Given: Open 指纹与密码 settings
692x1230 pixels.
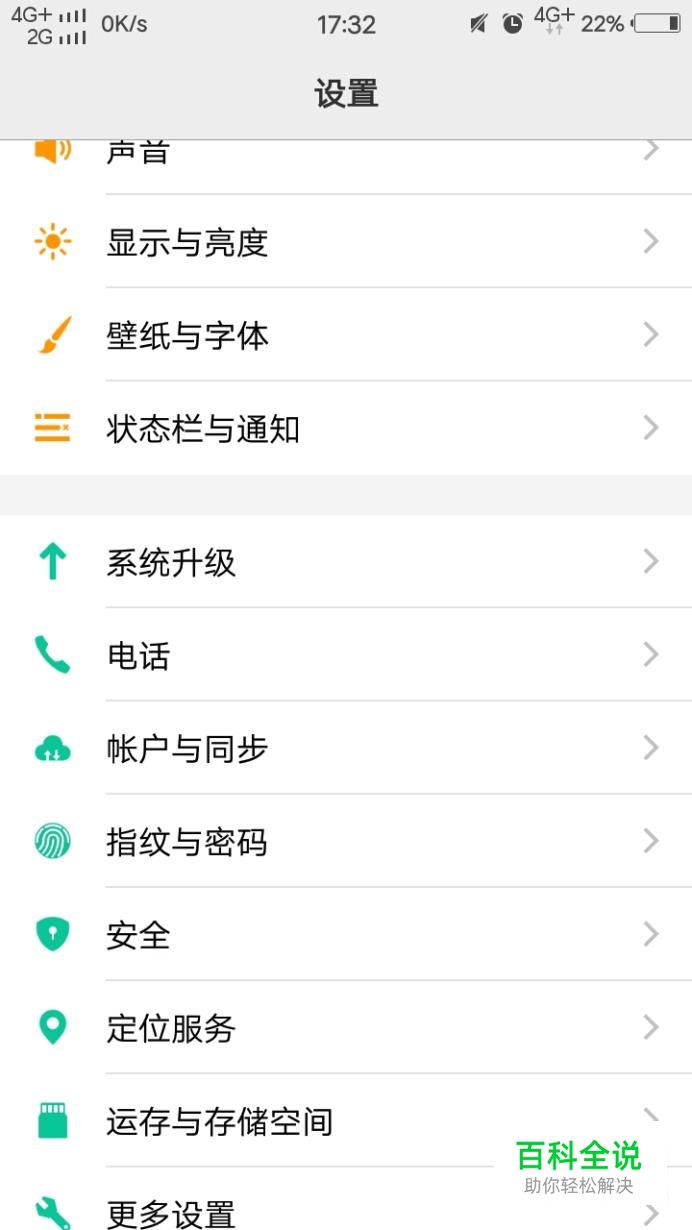Looking at the screenshot, I should (x=346, y=842).
